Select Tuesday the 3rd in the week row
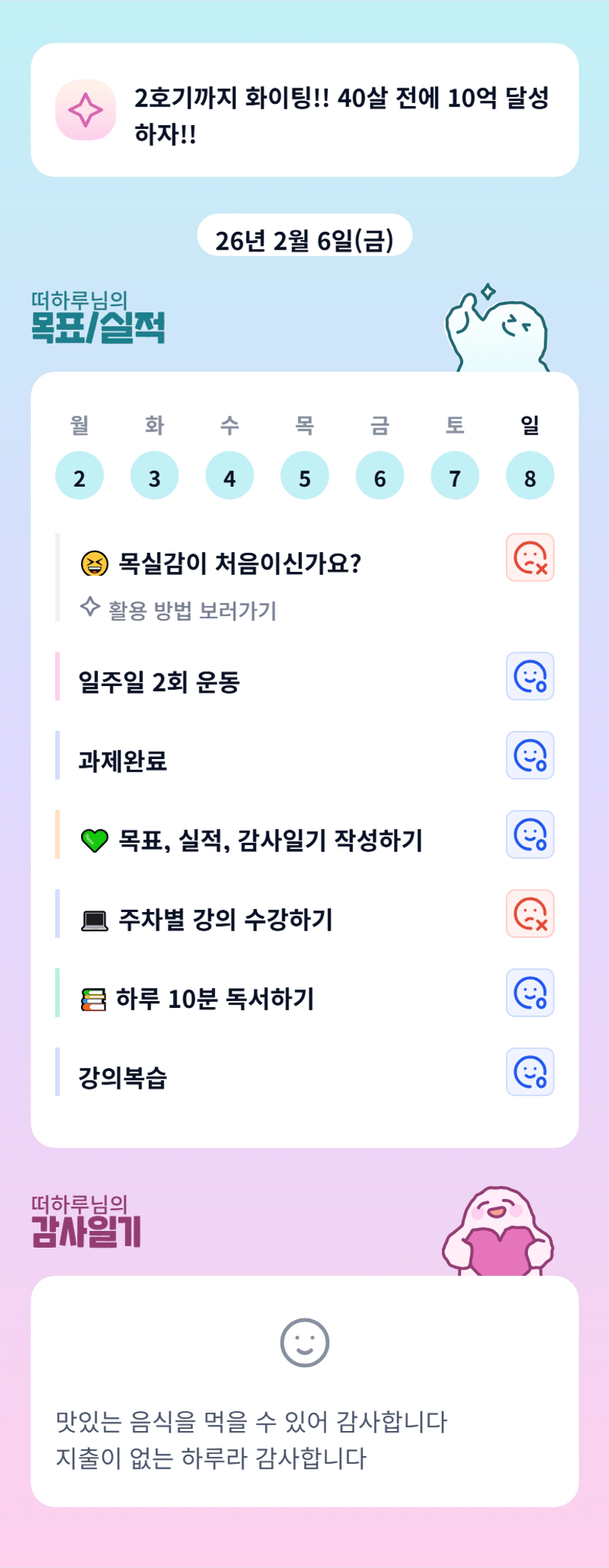 coord(155,476)
